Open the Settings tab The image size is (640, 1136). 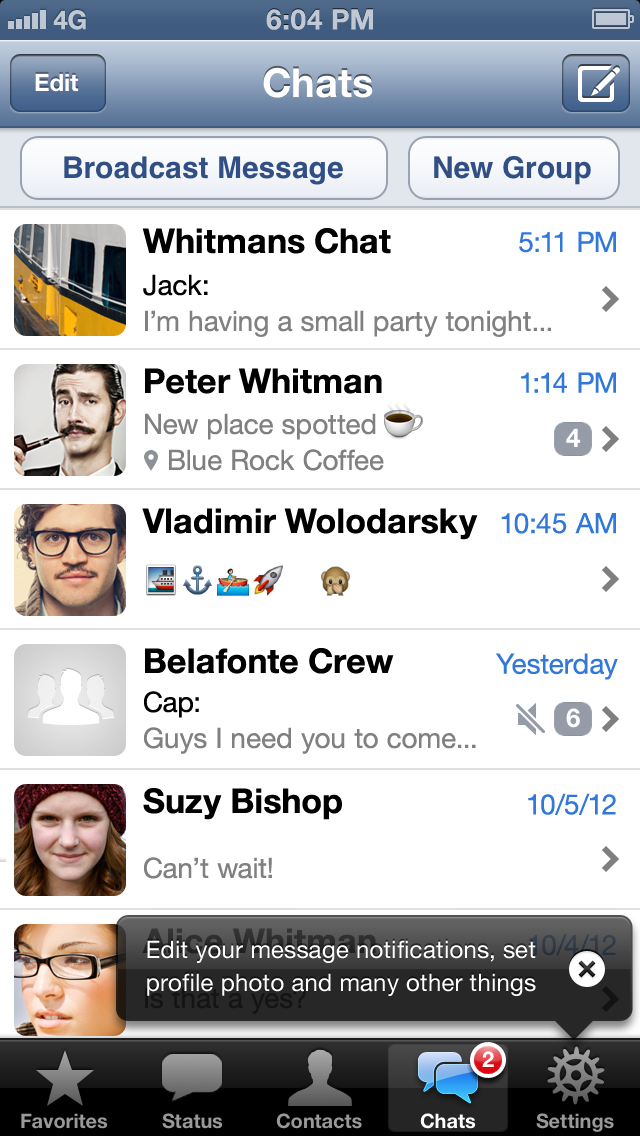point(575,1090)
